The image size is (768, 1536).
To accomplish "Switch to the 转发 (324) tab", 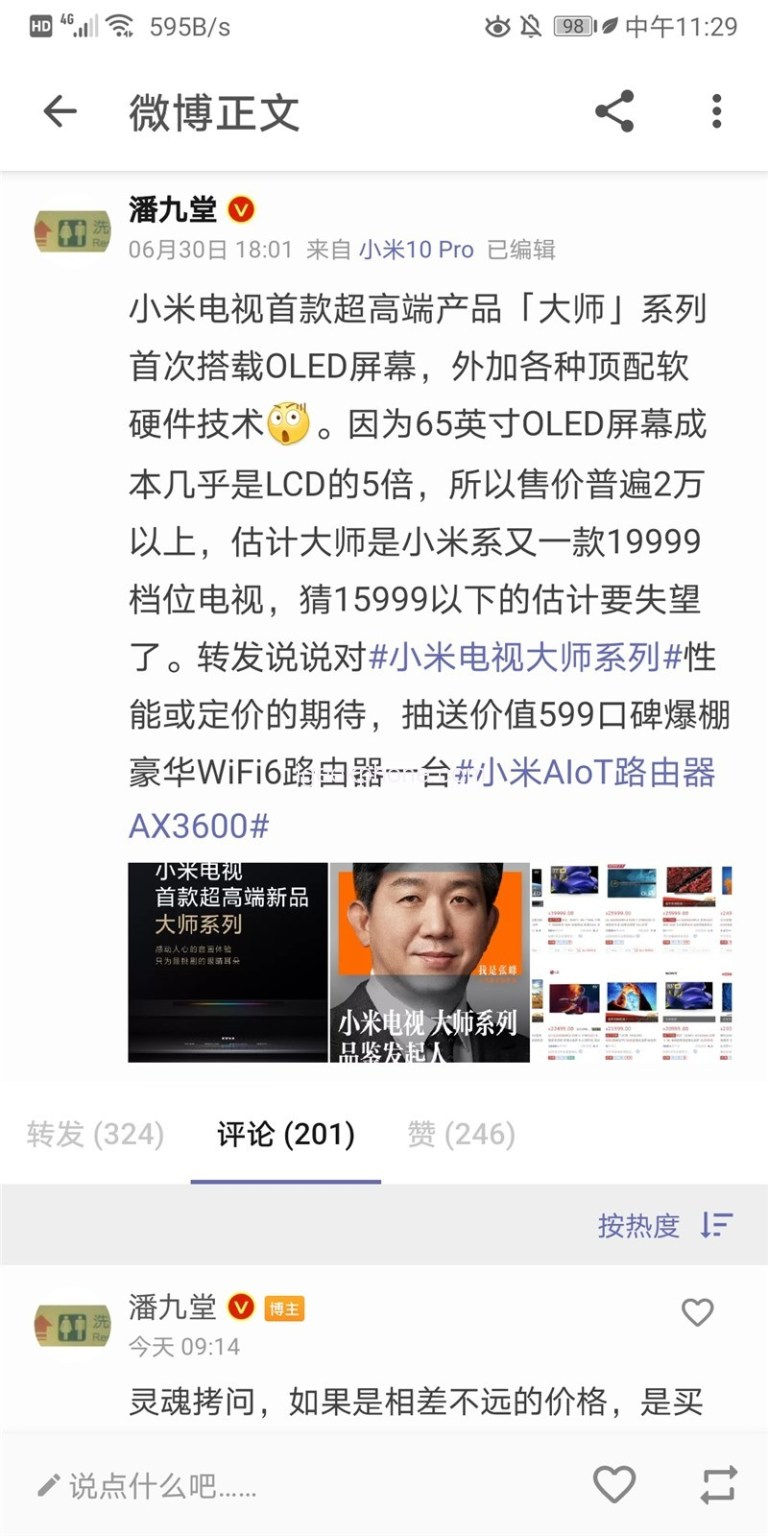I will pyautogui.click(x=95, y=1134).
